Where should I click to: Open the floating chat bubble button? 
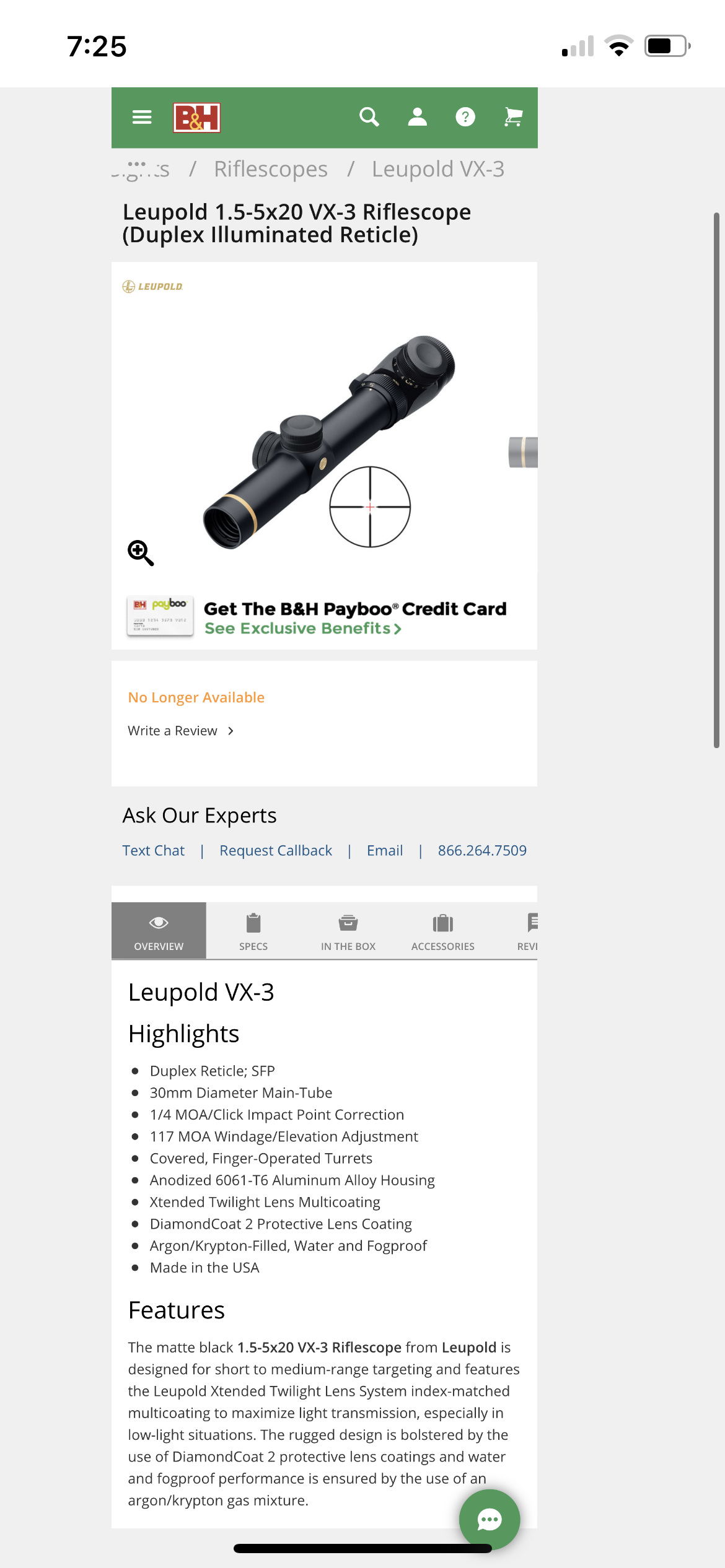[489, 1519]
